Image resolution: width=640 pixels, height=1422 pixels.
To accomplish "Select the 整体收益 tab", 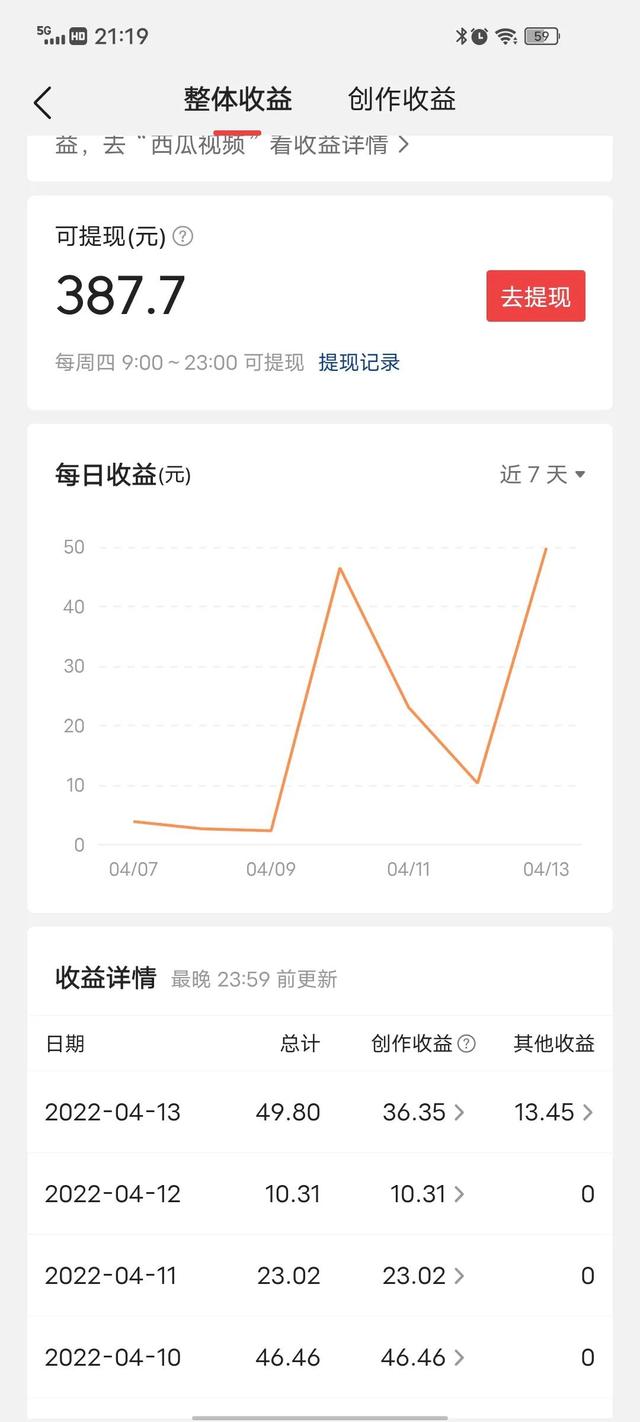I will [238, 99].
